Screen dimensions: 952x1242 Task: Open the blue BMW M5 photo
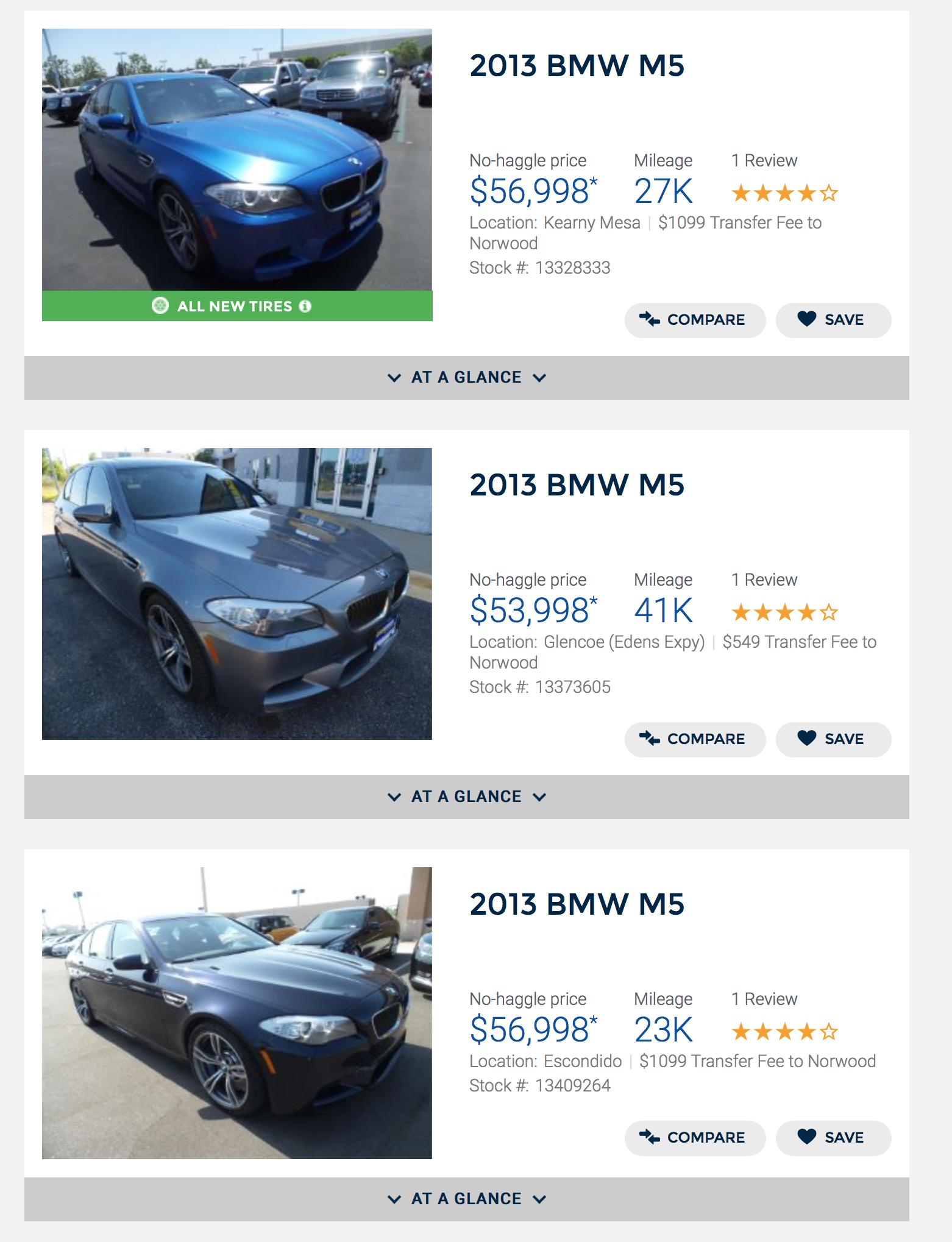(236, 160)
